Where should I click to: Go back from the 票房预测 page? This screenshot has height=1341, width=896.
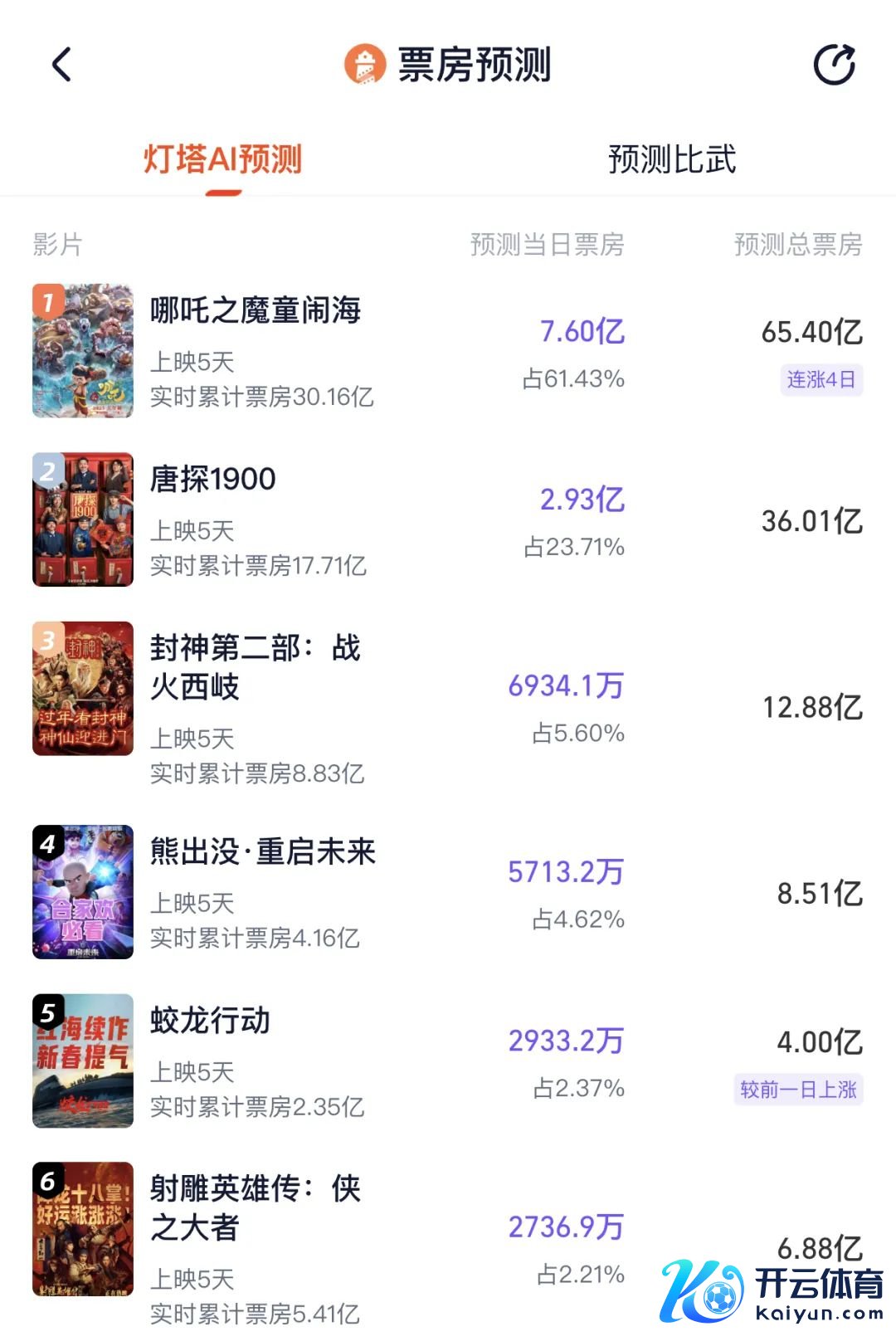coord(62,65)
